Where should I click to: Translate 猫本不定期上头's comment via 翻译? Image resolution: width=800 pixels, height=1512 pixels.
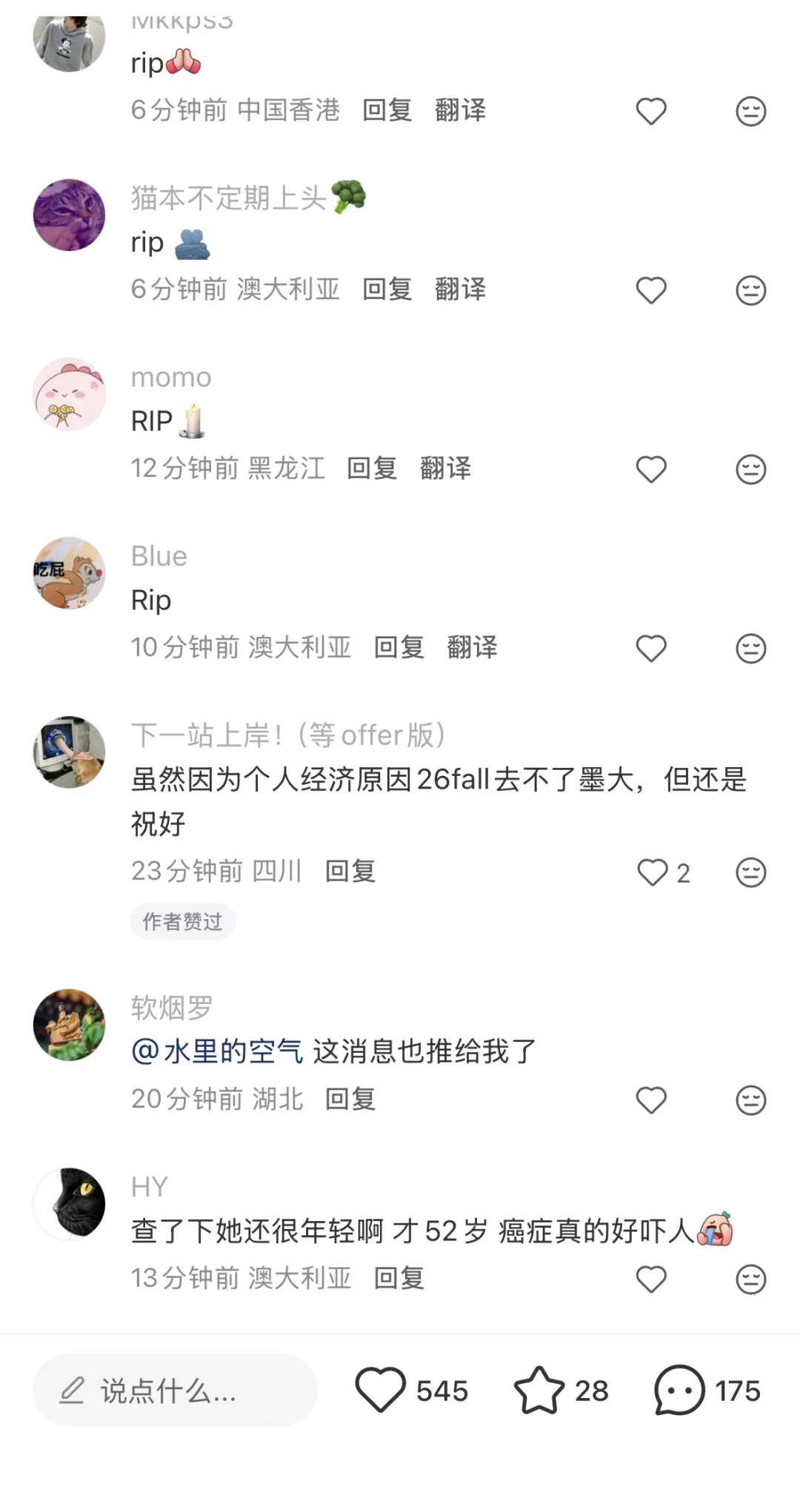[459, 290]
